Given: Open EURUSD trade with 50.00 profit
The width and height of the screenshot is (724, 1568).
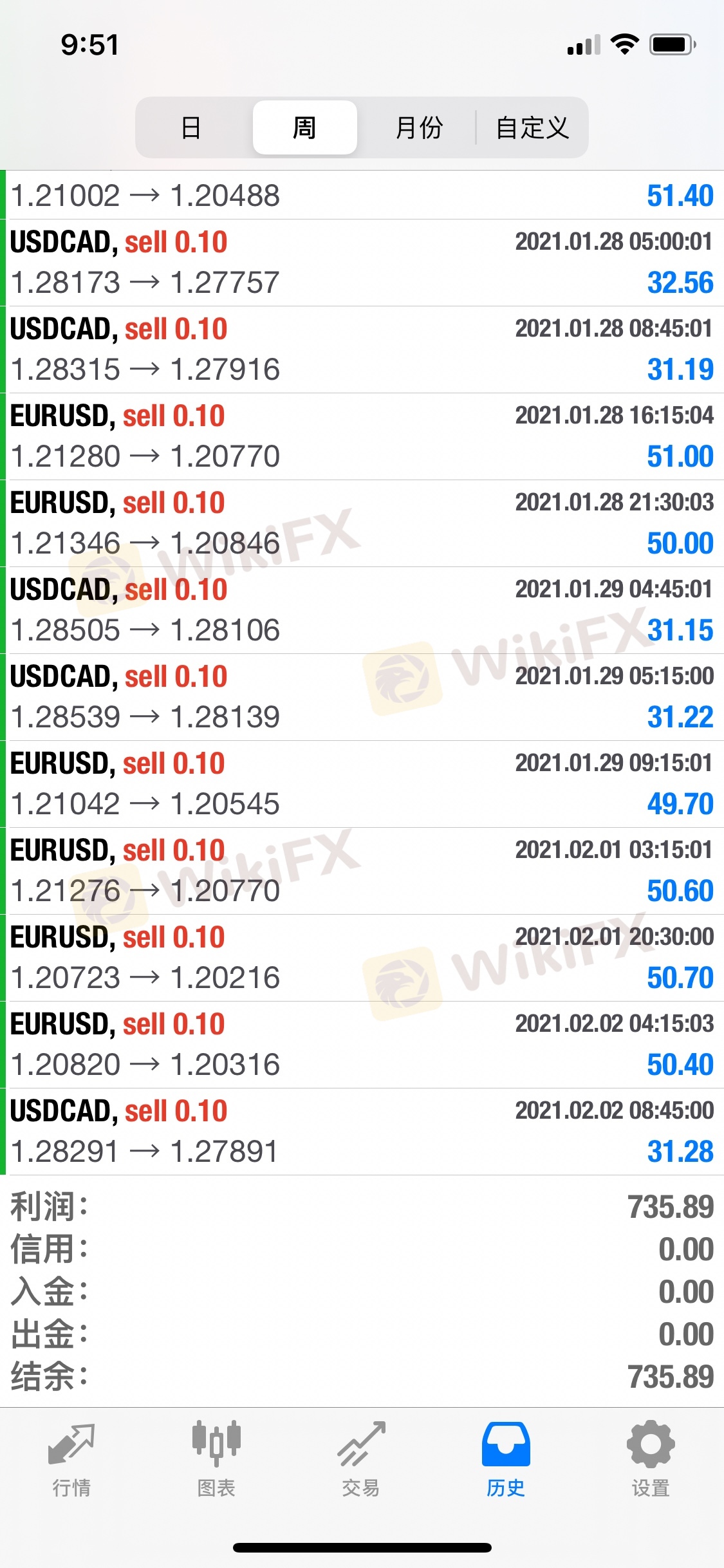Looking at the screenshot, I should 362,523.
